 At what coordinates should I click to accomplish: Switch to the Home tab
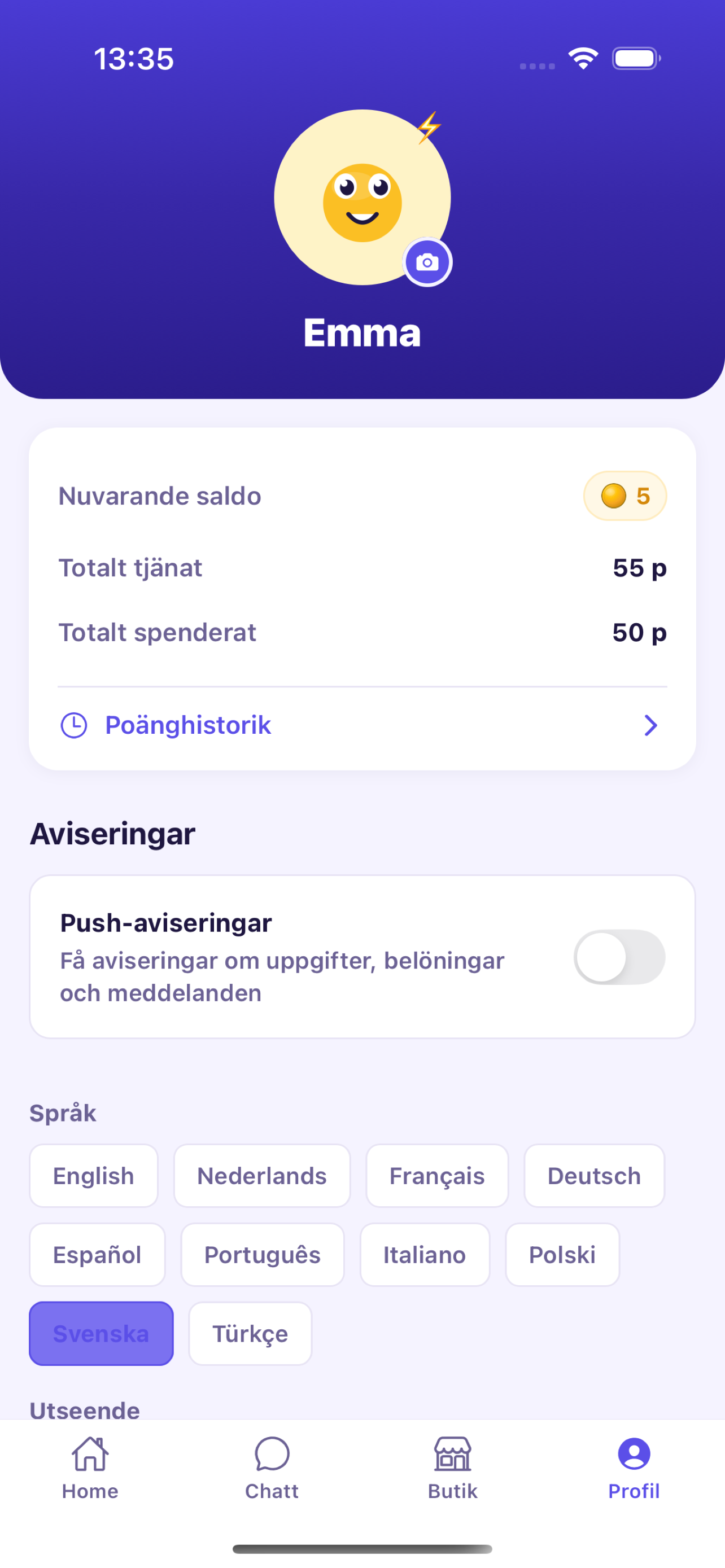click(89, 1468)
